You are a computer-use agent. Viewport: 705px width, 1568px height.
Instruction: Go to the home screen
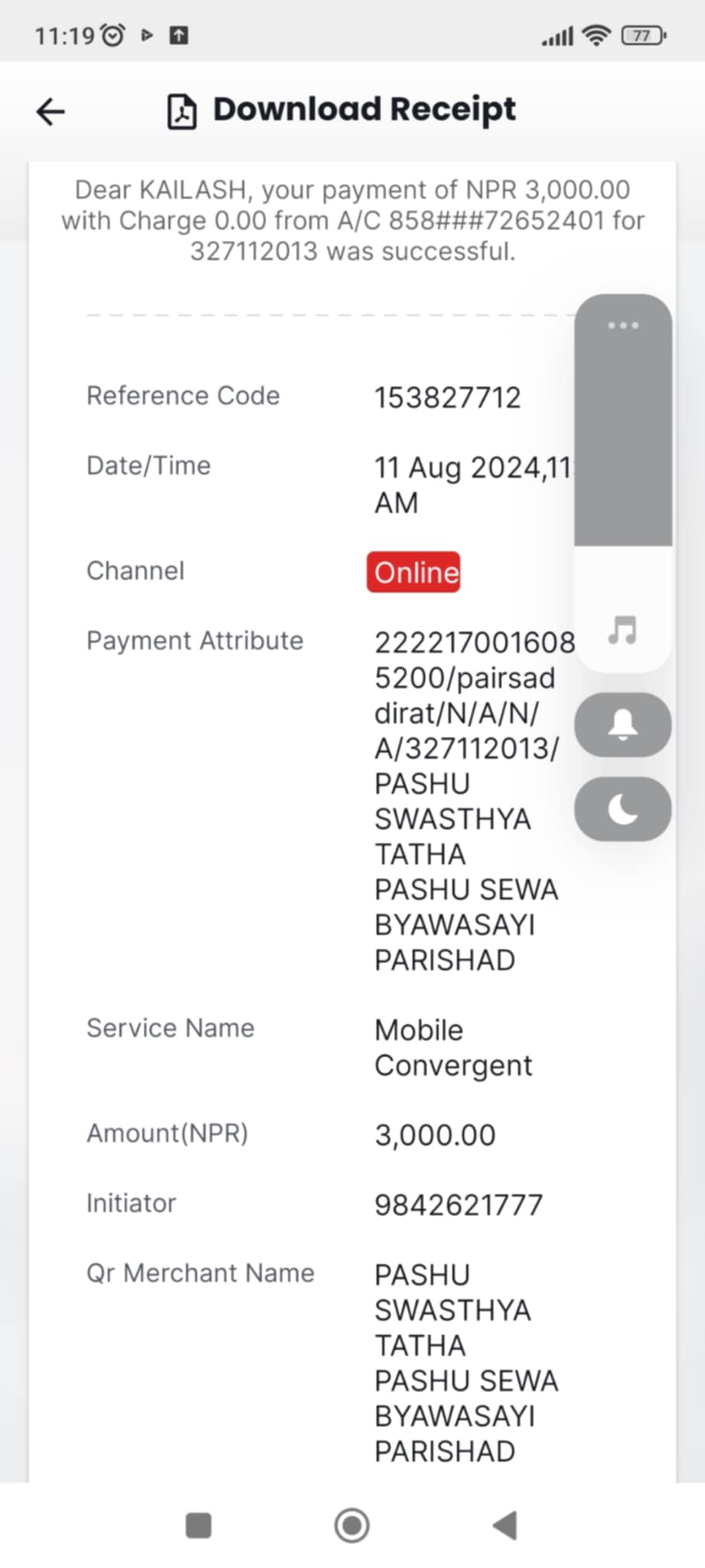[352, 1525]
